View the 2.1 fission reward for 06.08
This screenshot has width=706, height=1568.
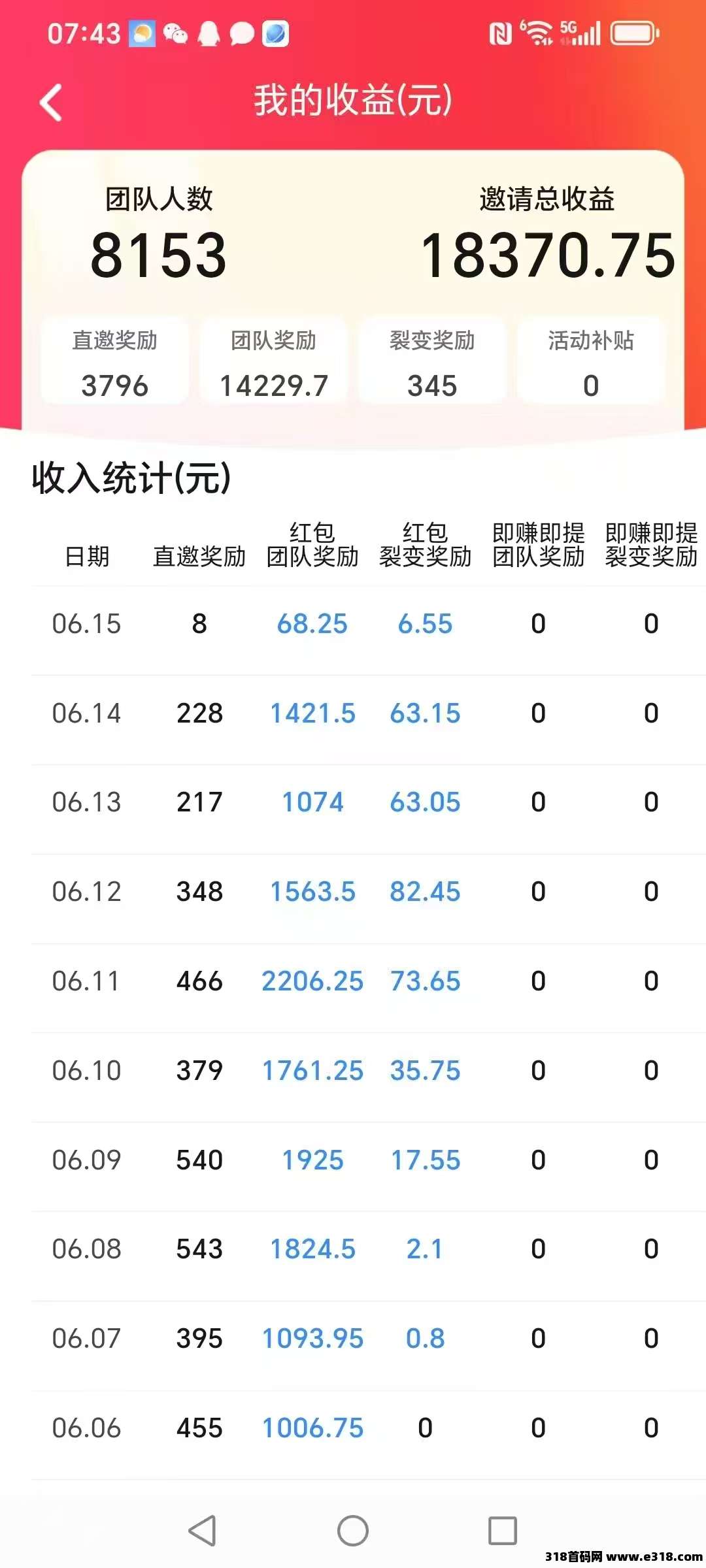(425, 1249)
